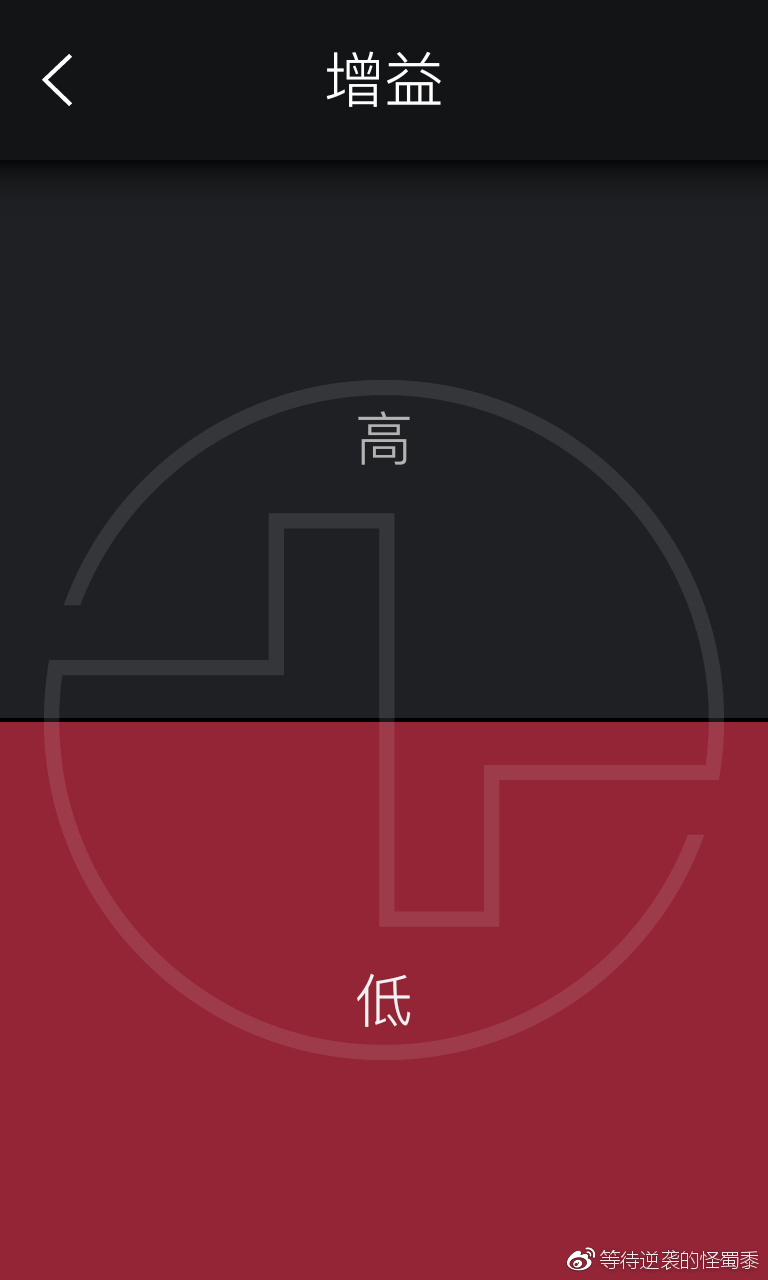Go back from the 增益 screen
Screen dimensions: 768x1280
click(58, 80)
